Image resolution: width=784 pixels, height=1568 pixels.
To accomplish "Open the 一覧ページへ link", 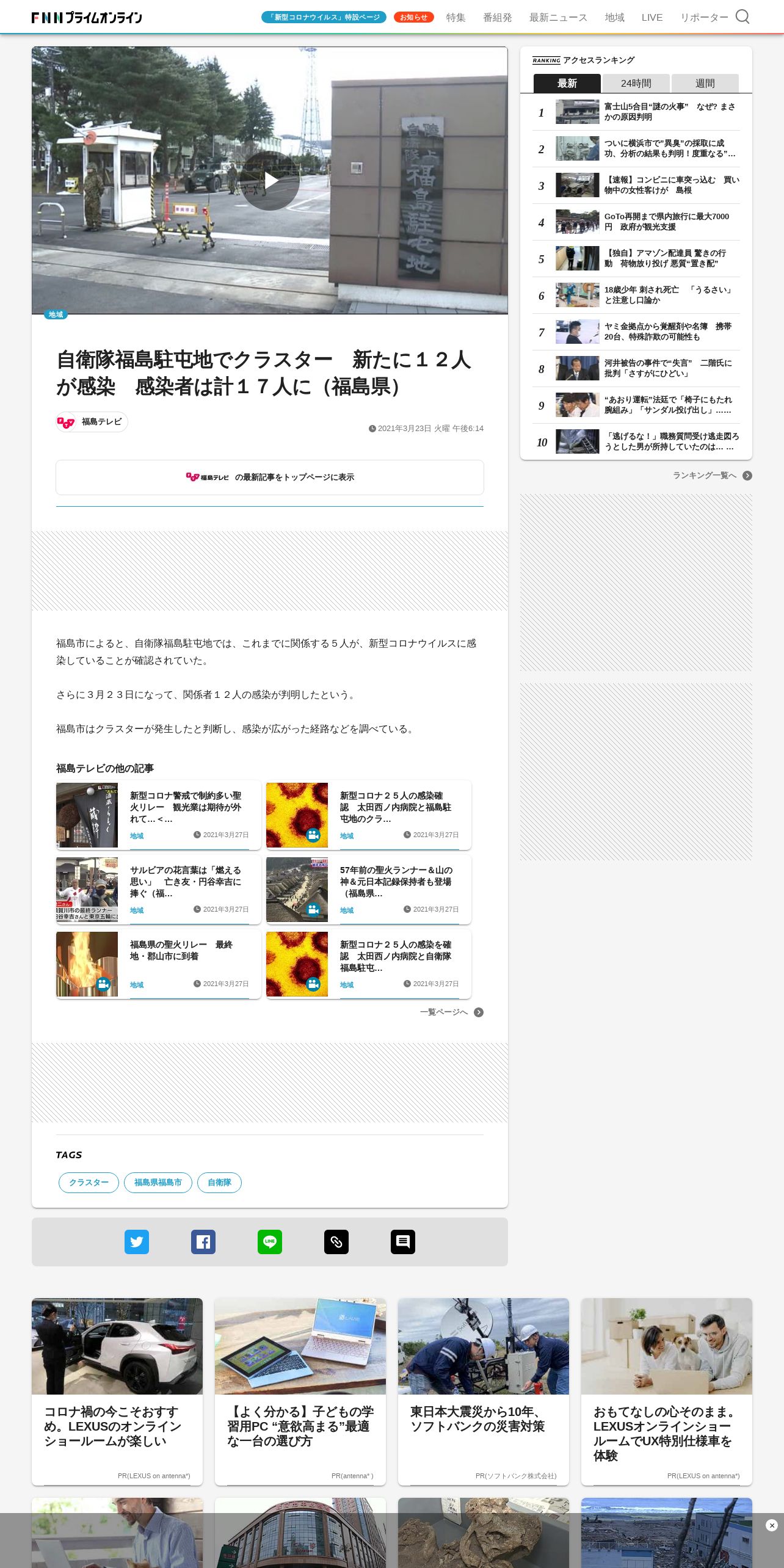I will pos(451,1012).
